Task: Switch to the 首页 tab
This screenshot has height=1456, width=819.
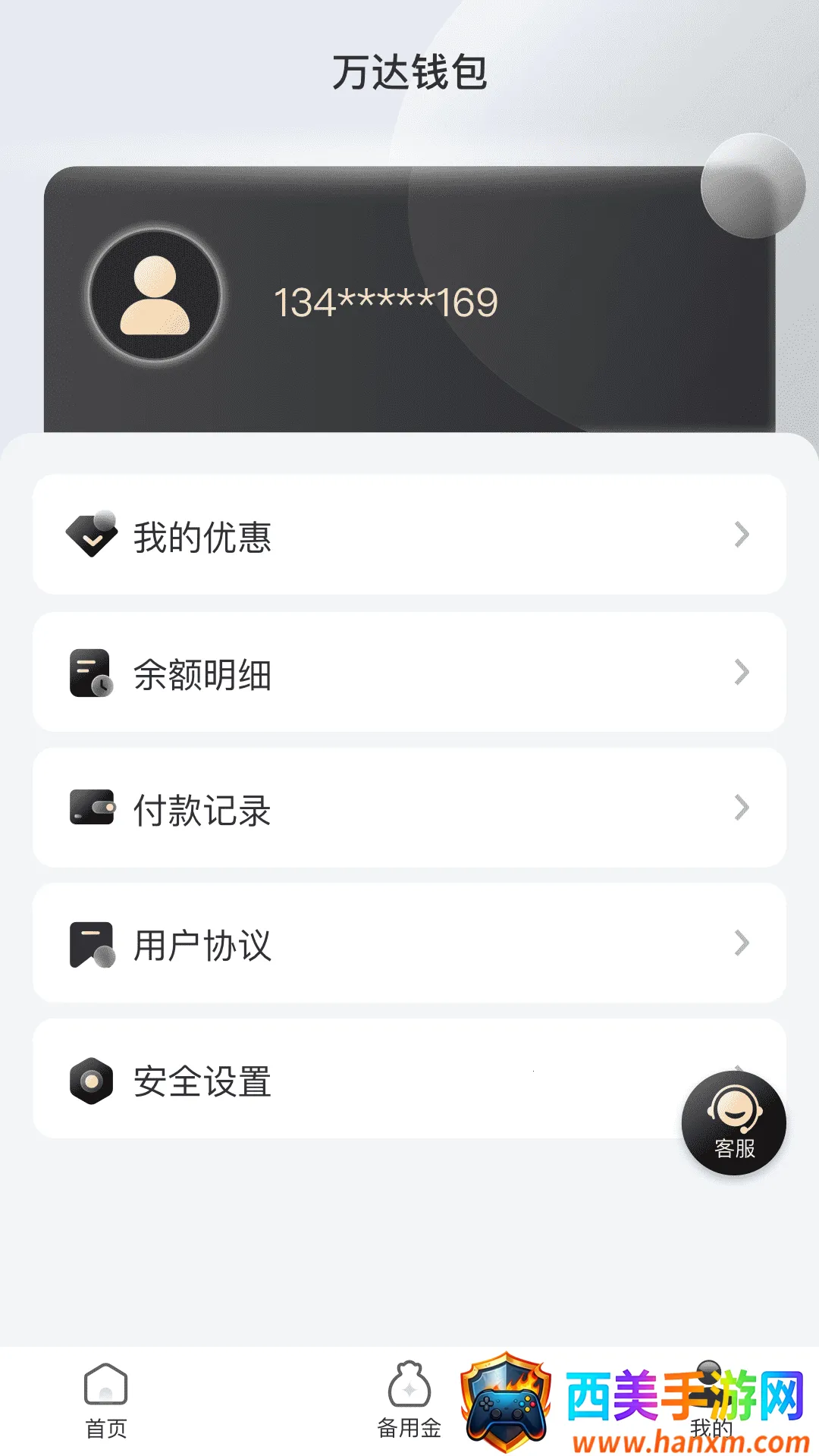Action: click(106, 1401)
